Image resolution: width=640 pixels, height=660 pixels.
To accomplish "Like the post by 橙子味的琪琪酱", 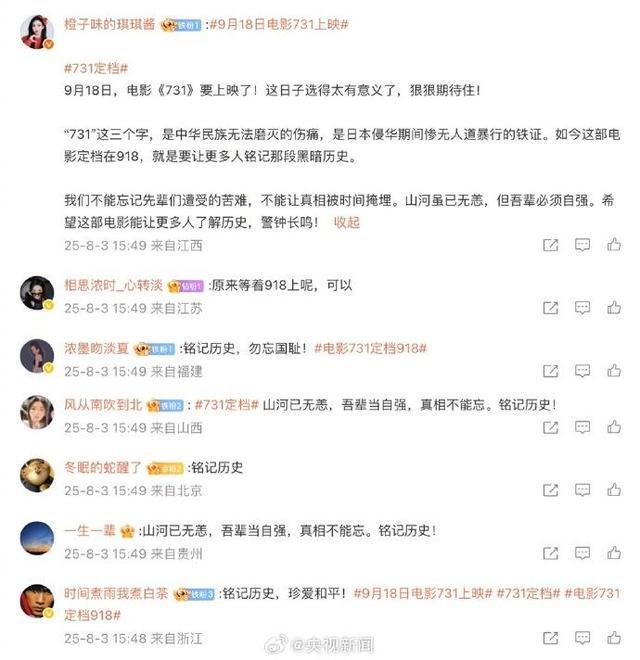I will click(617, 245).
